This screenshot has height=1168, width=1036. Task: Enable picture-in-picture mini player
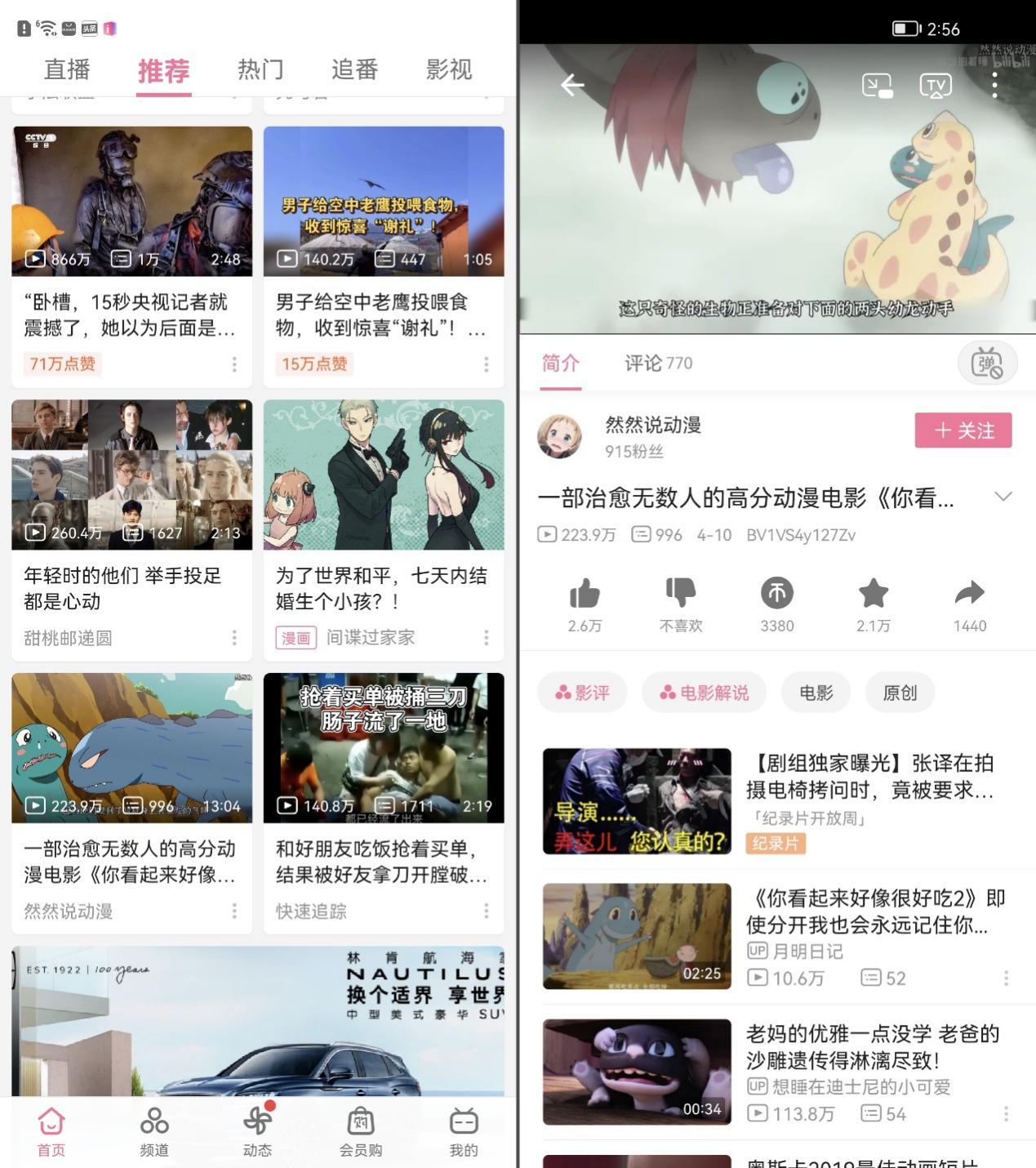click(878, 85)
